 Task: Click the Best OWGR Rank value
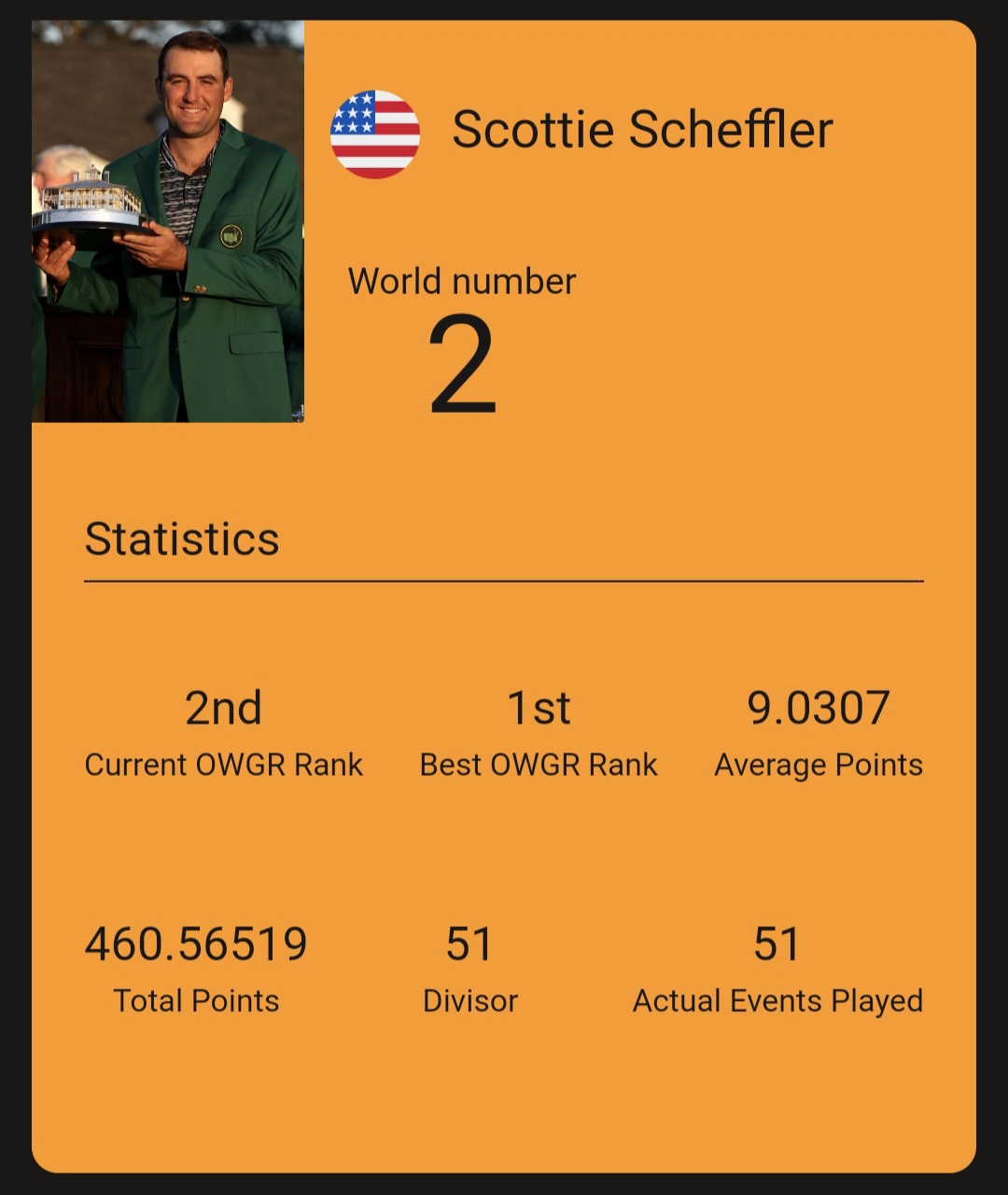[539, 708]
